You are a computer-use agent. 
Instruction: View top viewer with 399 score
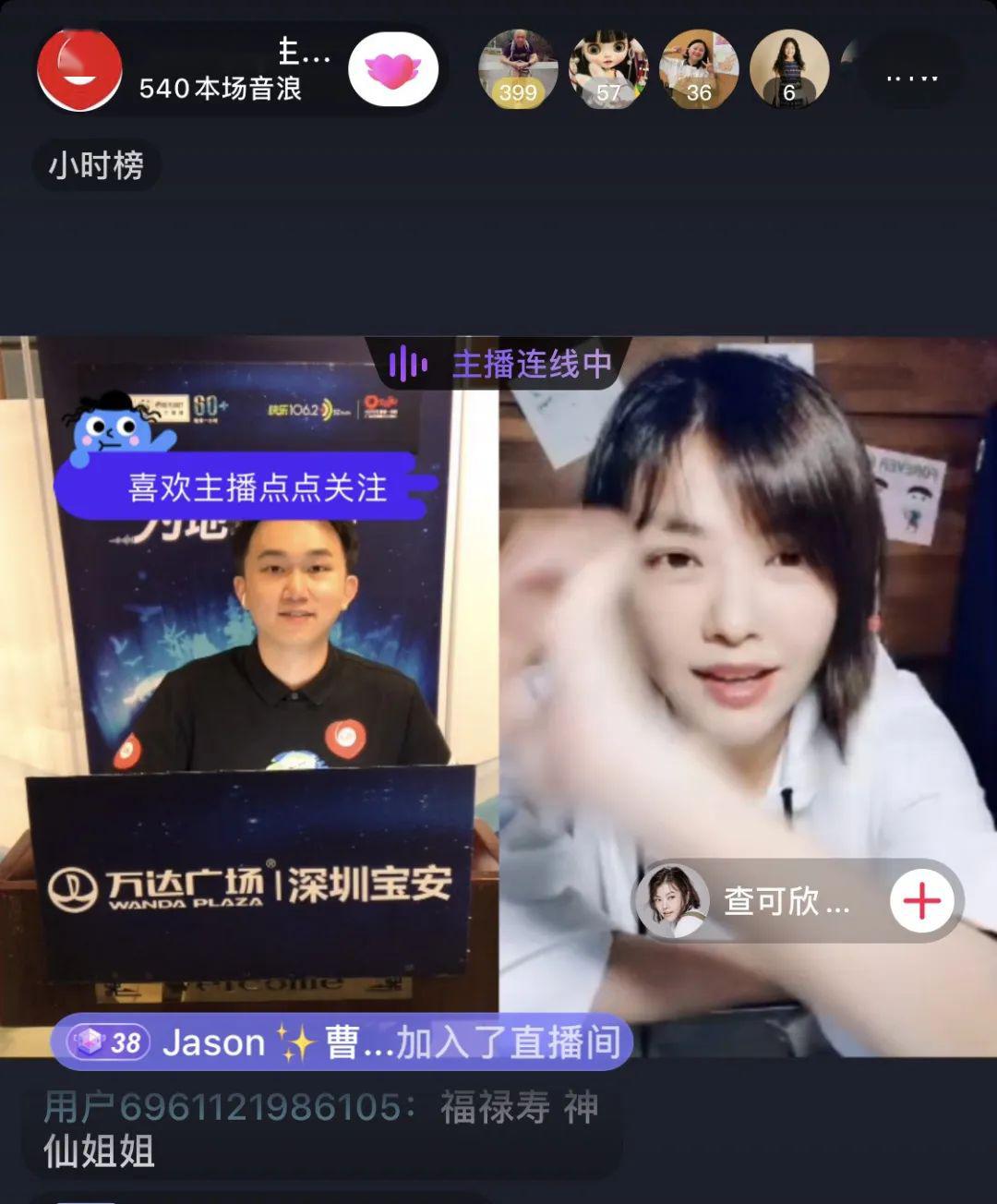517,69
